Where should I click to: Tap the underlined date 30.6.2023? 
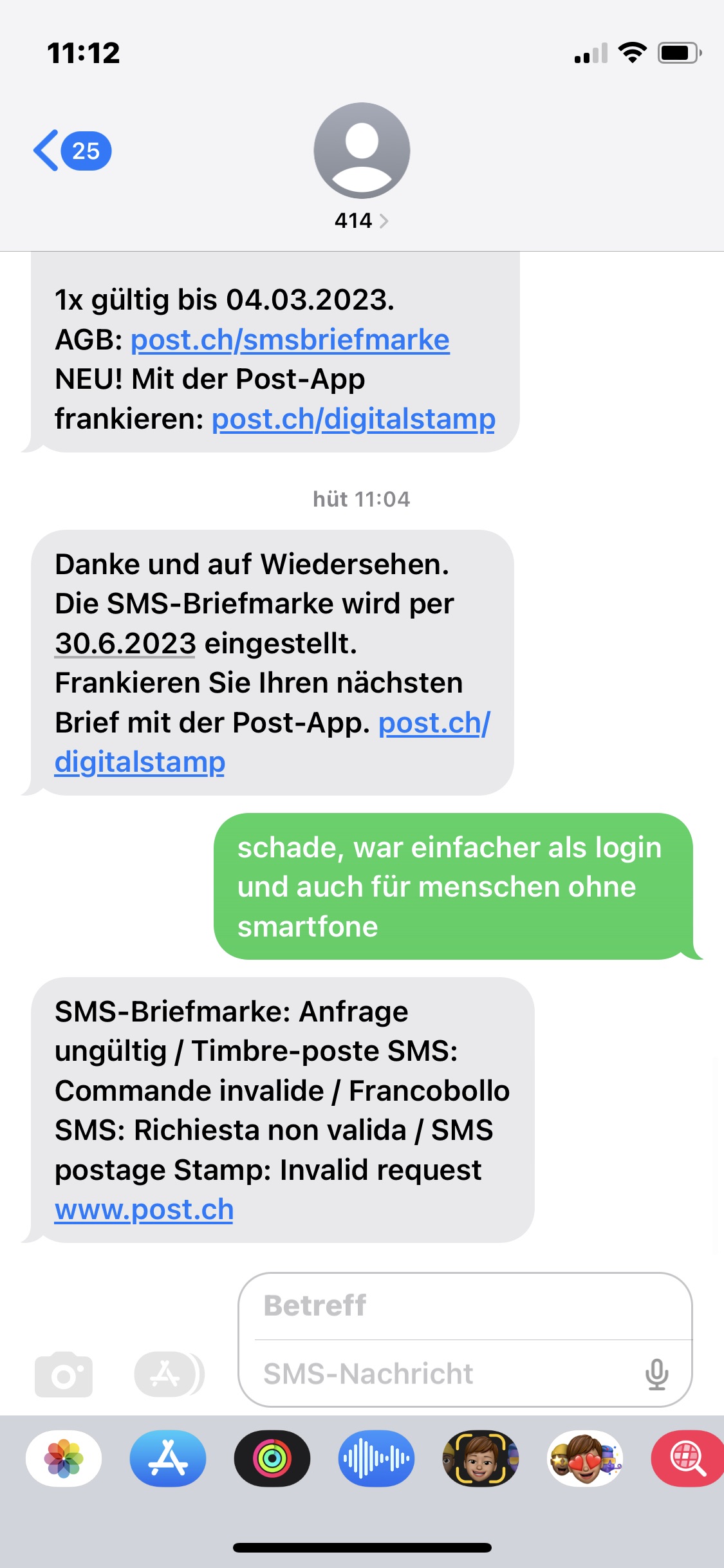125,643
